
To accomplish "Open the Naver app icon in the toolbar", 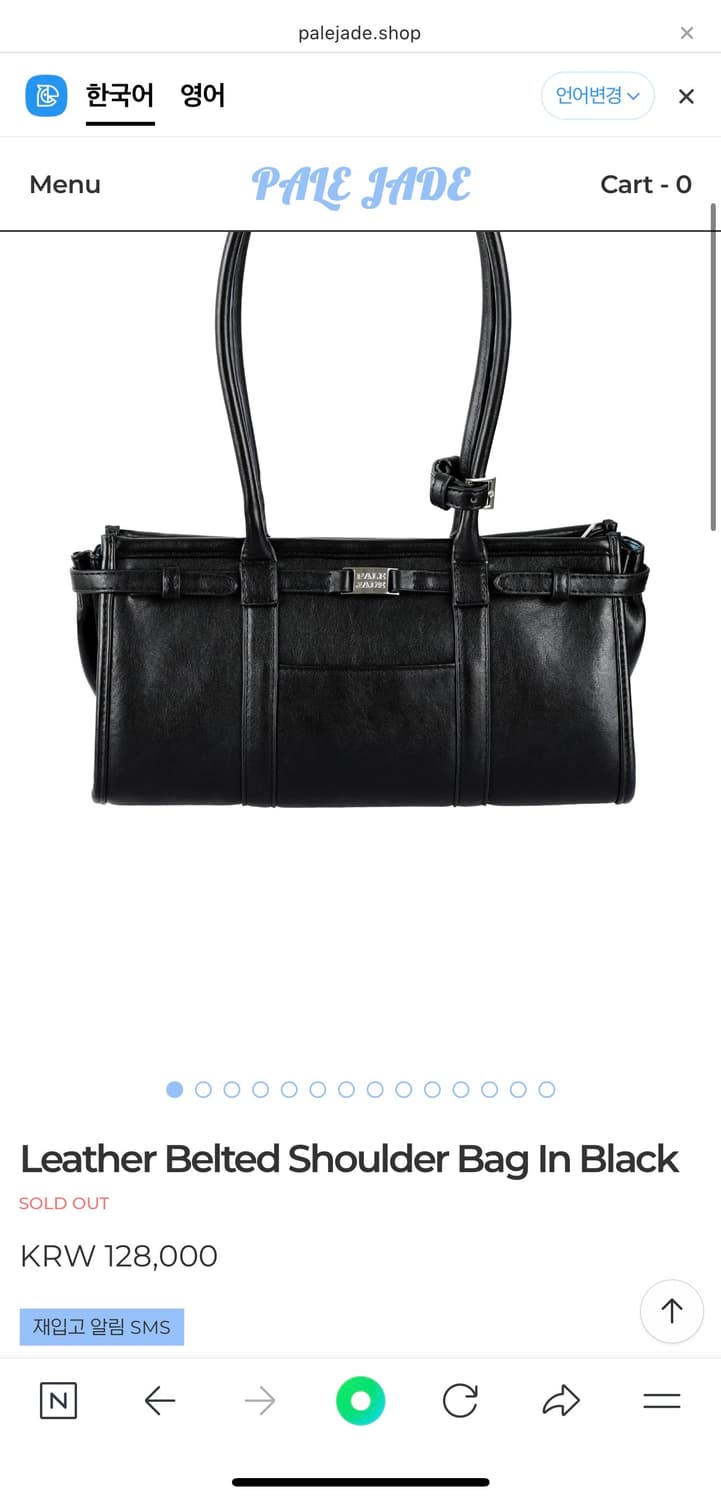I will click(x=57, y=1400).
